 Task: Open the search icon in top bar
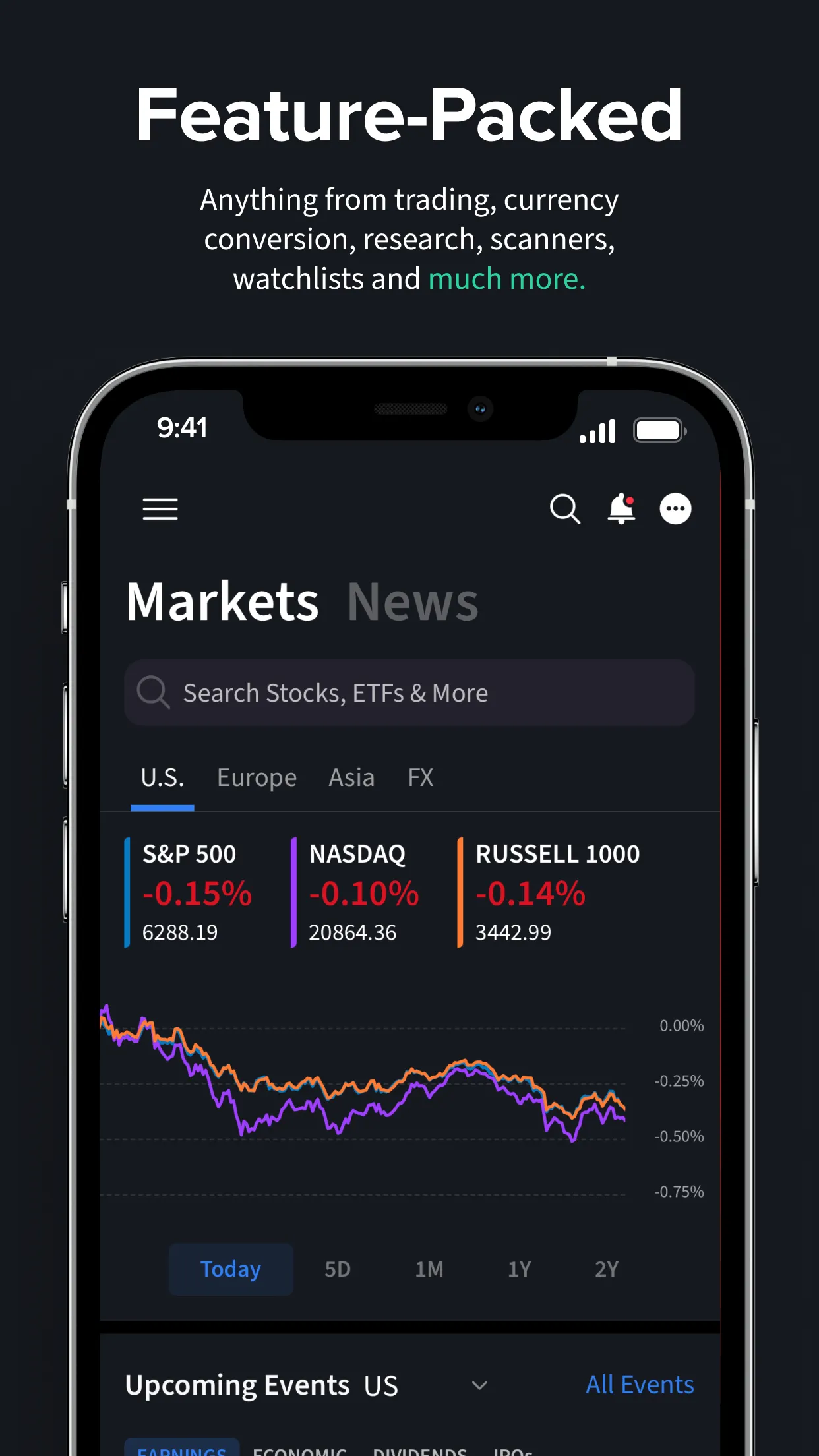click(x=564, y=508)
